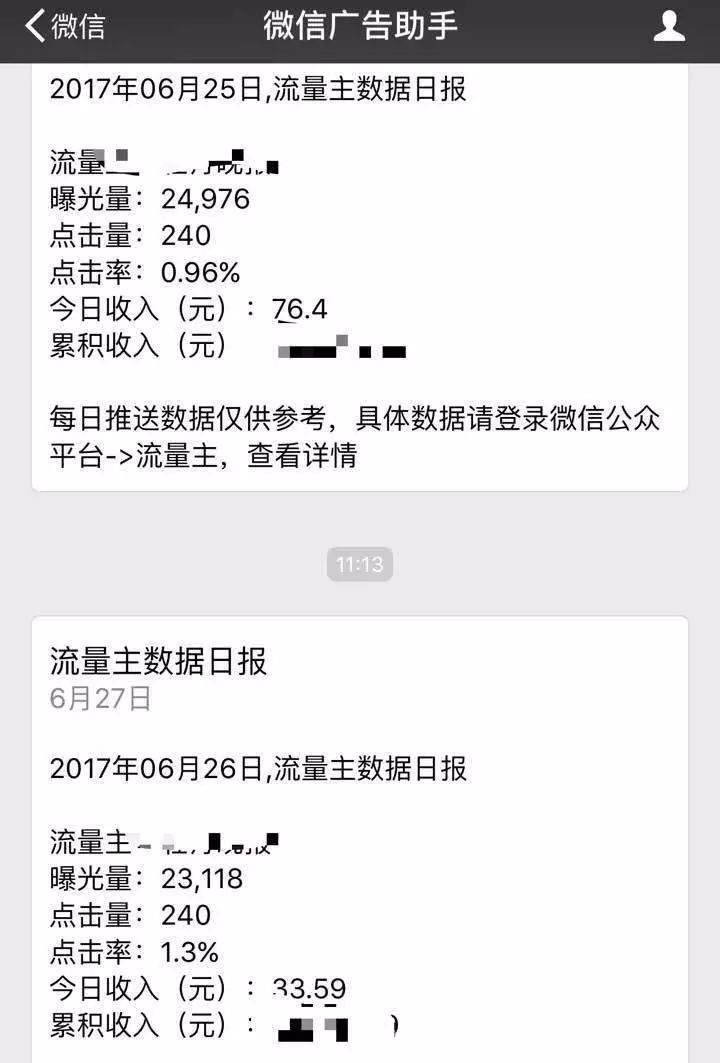This screenshot has width=720, height=1063.
Task: Go back to the WeChat chat list
Action: coord(65,27)
